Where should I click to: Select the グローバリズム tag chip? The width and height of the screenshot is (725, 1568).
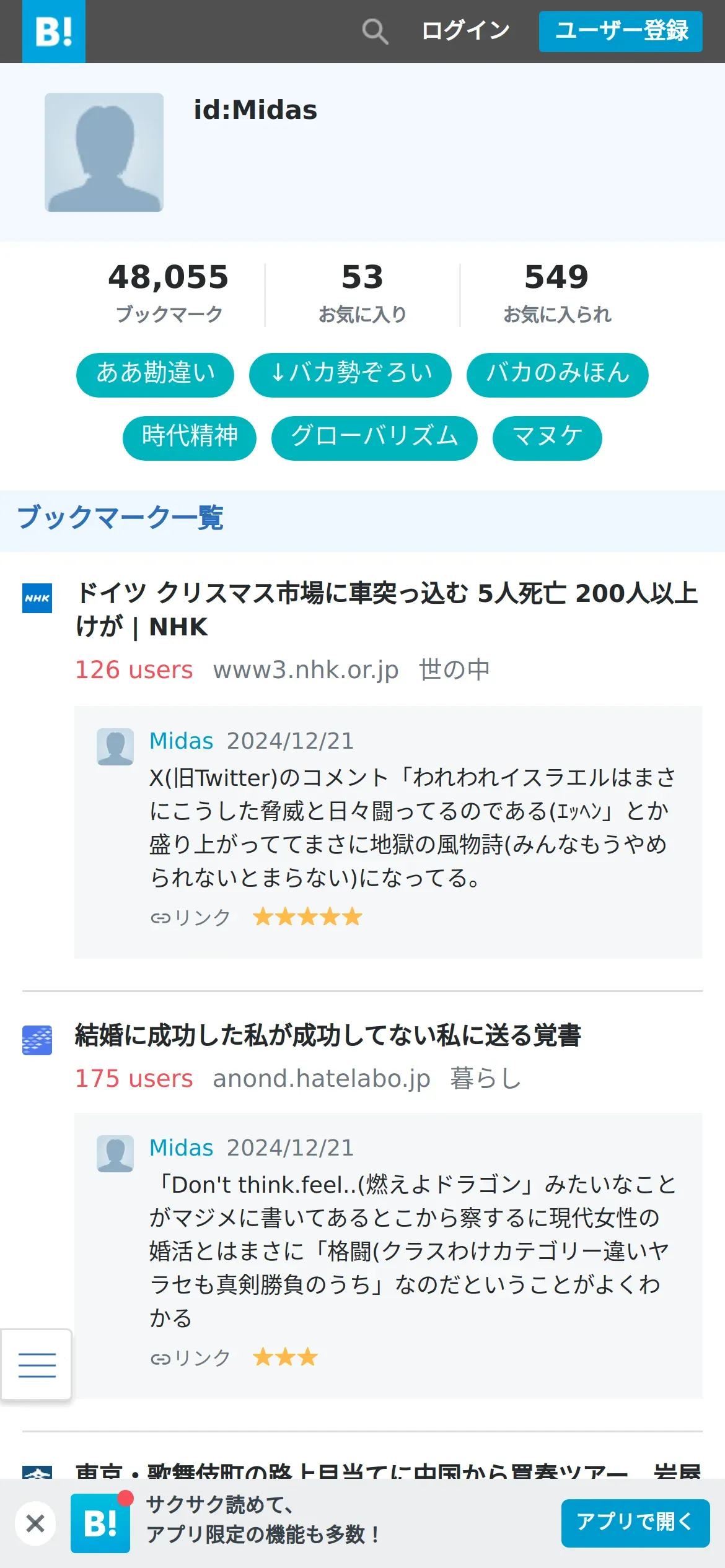pyautogui.click(x=374, y=438)
